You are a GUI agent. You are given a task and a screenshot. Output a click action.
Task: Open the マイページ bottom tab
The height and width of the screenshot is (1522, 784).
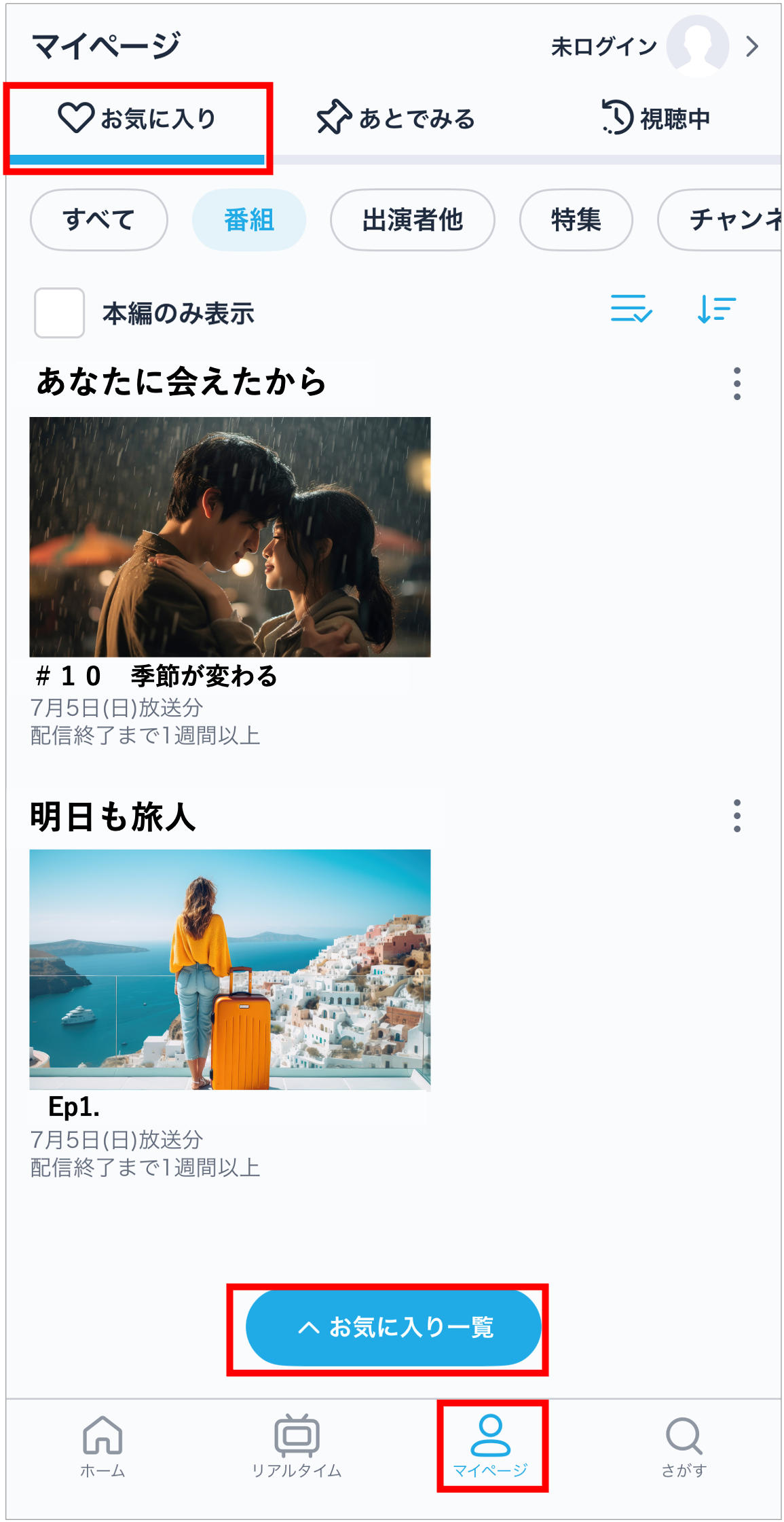(x=491, y=1447)
